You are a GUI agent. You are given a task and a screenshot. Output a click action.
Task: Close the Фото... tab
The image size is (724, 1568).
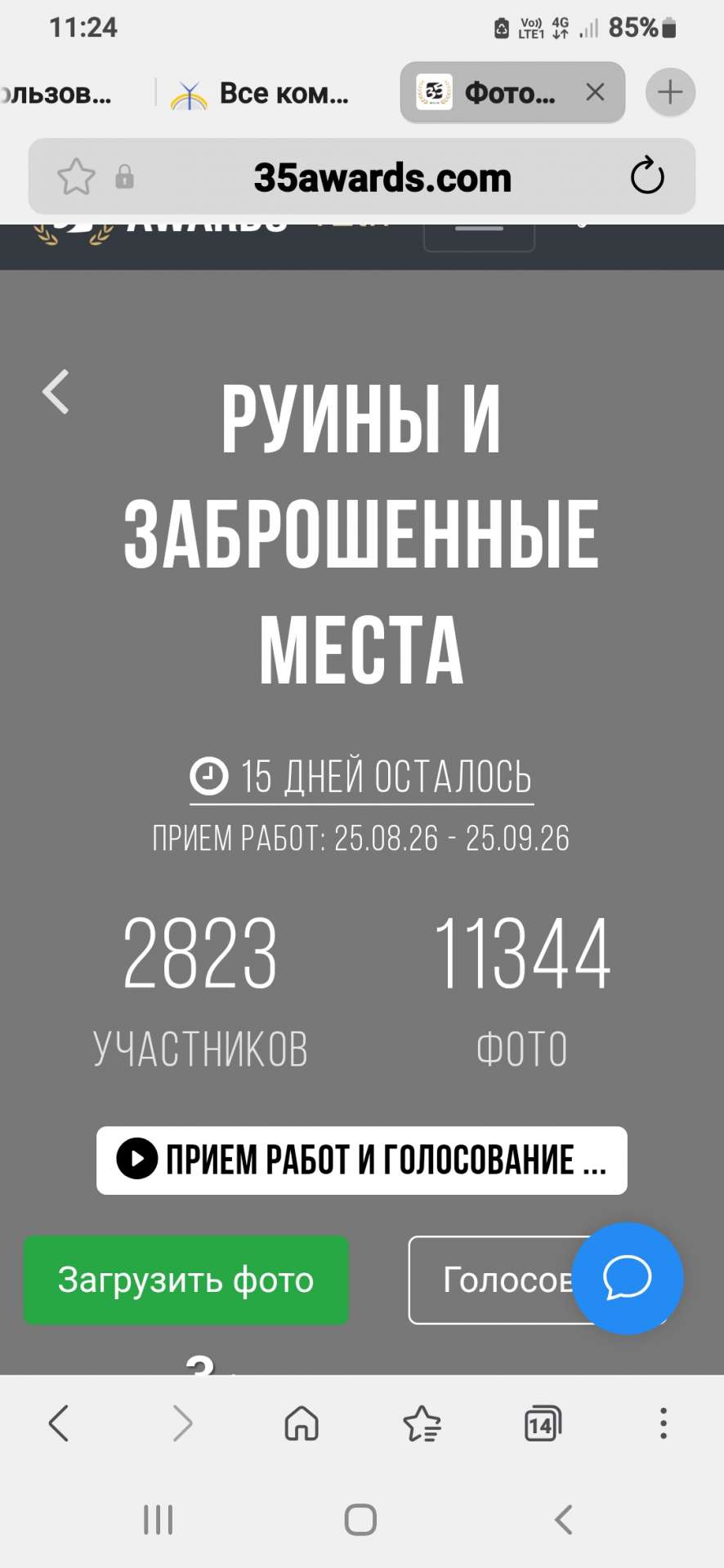click(596, 92)
